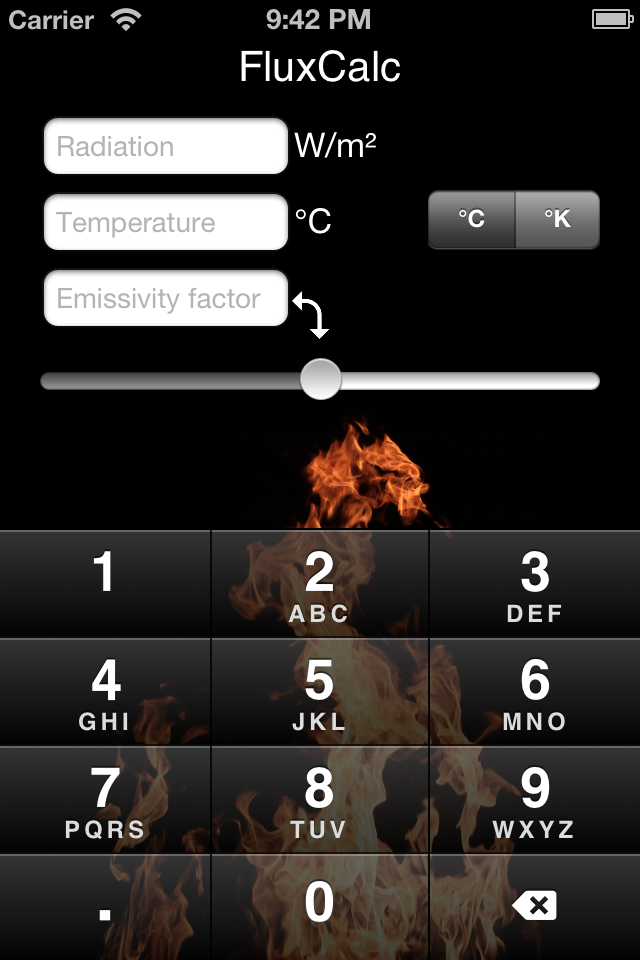Image resolution: width=640 pixels, height=960 pixels.
Task: Delete last digit with backspace key
Action: pyautogui.click(x=535, y=906)
